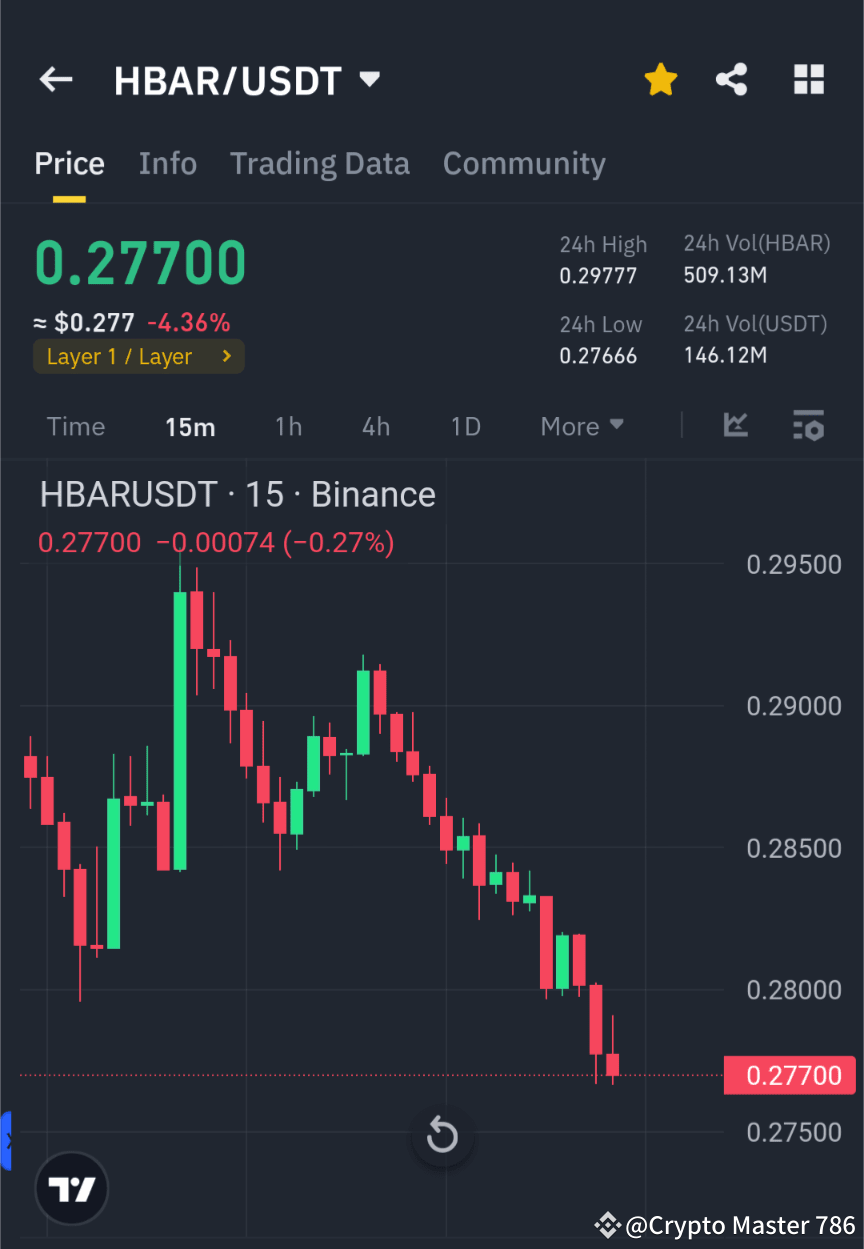Select the Info tab
Image resolution: width=864 pixels, height=1249 pixels.
point(167,163)
